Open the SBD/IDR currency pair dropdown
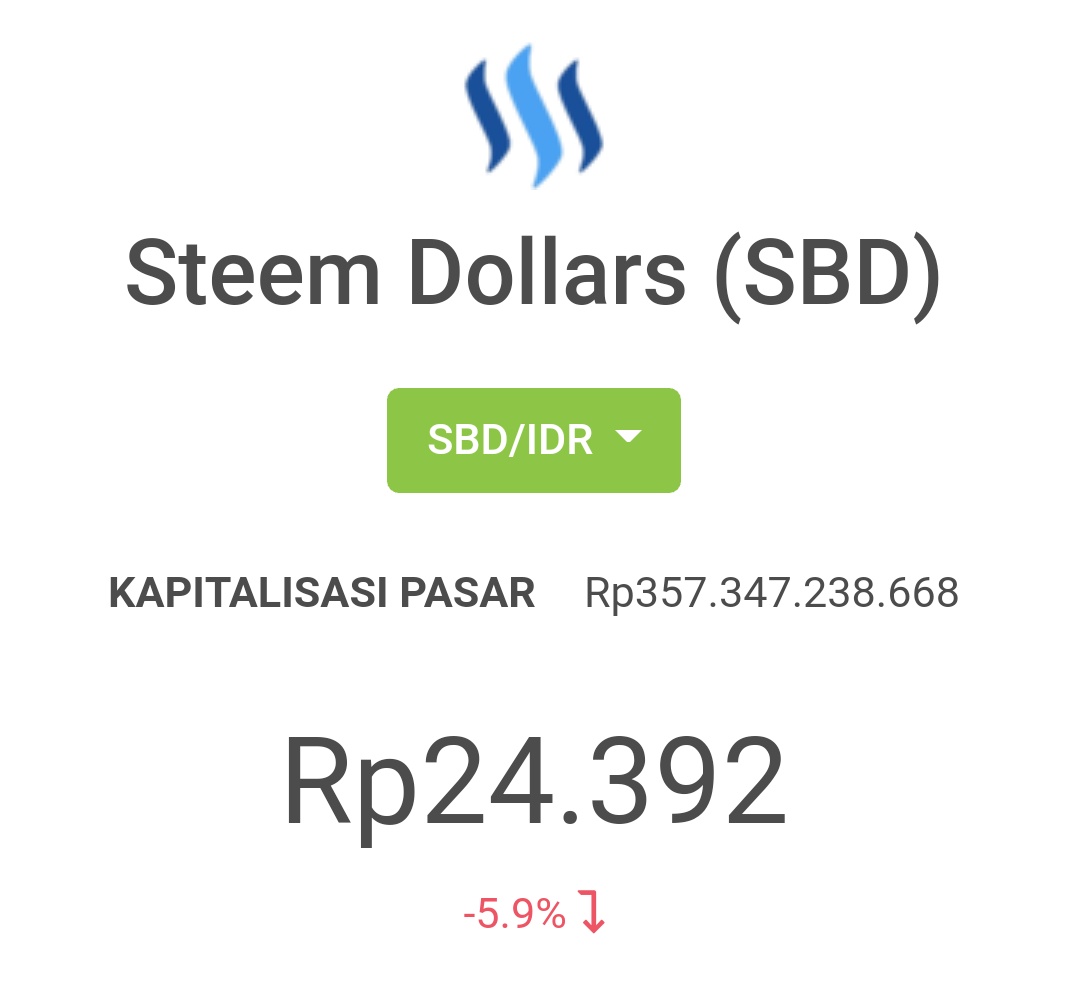Screen dimensions: 1080x981 (533, 440)
